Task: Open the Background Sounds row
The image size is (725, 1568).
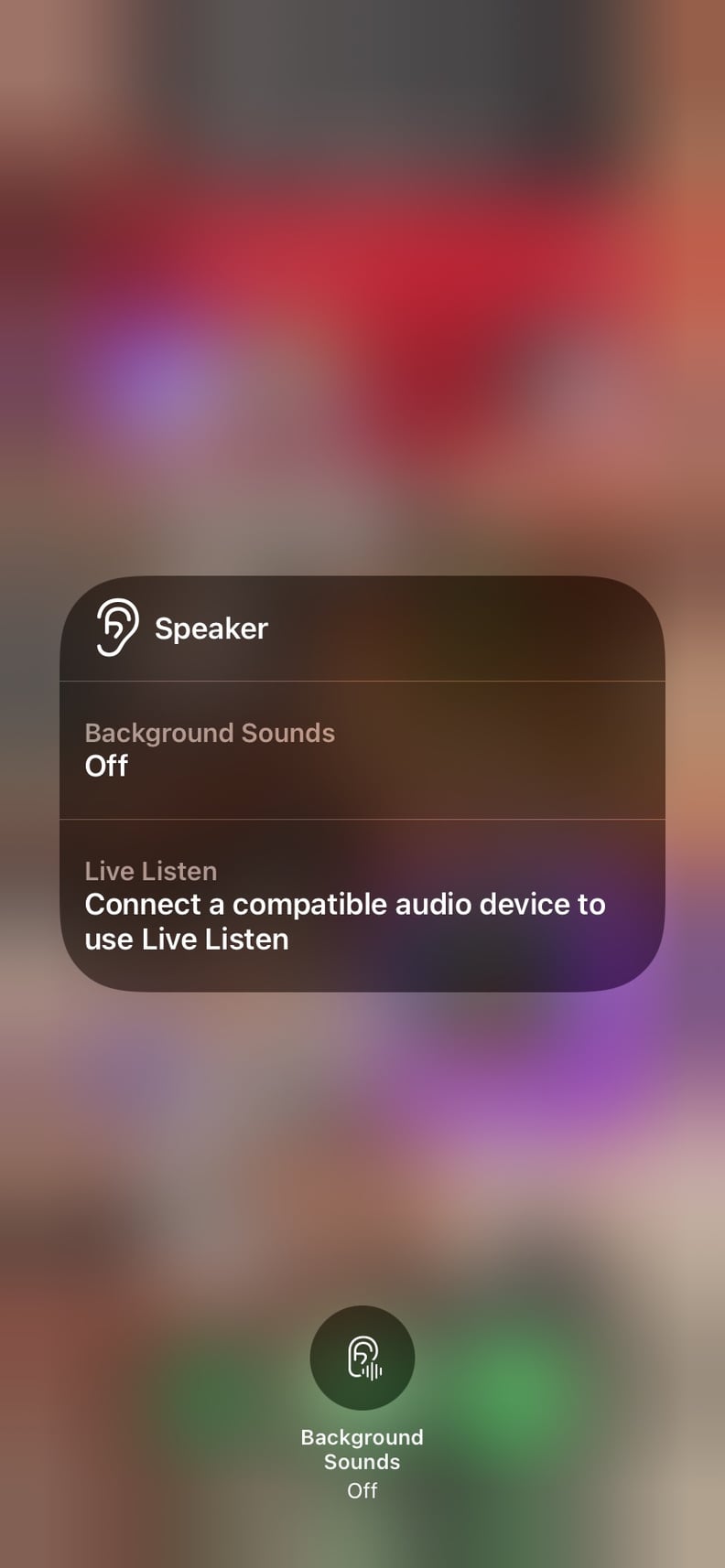Action: [362, 749]
